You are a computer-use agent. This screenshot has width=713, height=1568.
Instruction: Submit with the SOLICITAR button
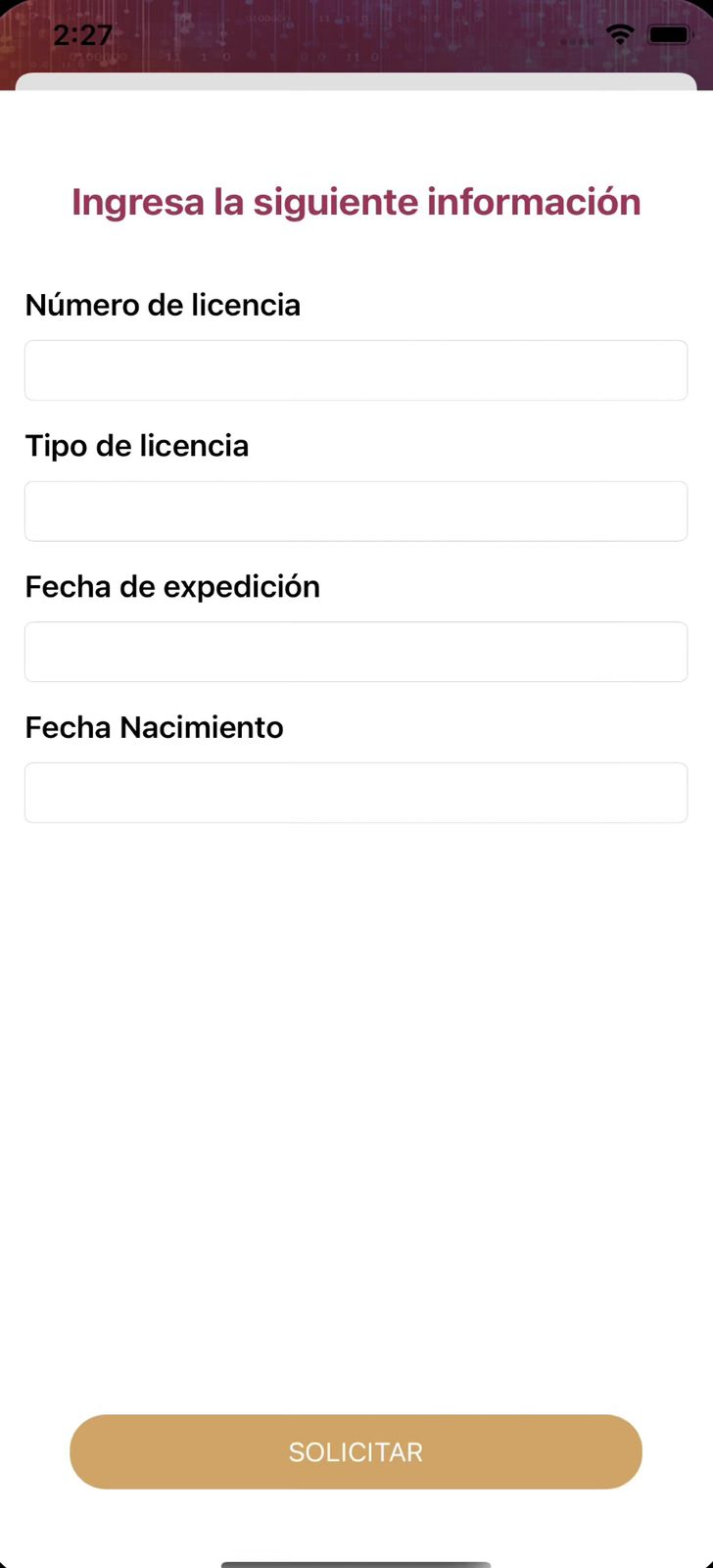356,1451
